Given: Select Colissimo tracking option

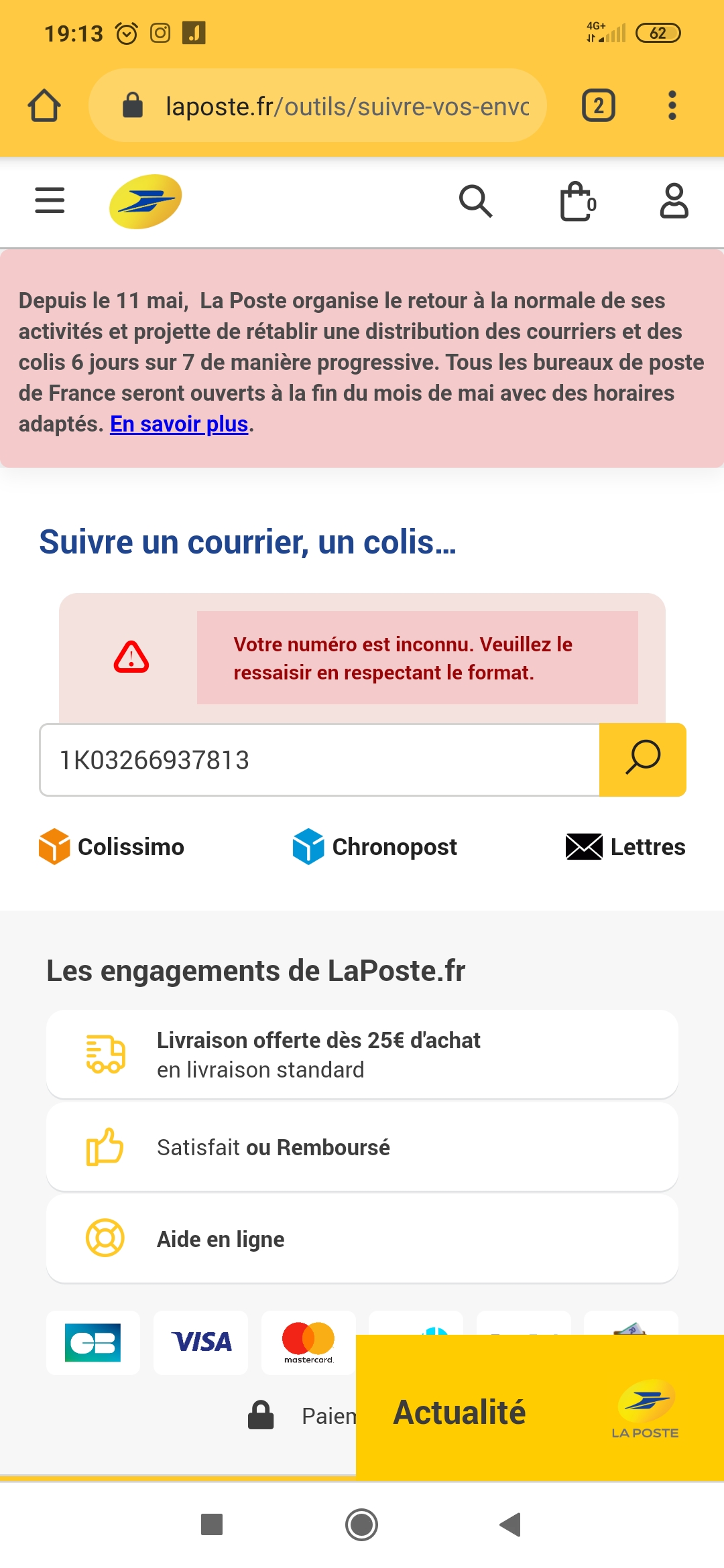Looking at the screenshot, I should click(112, 846).
